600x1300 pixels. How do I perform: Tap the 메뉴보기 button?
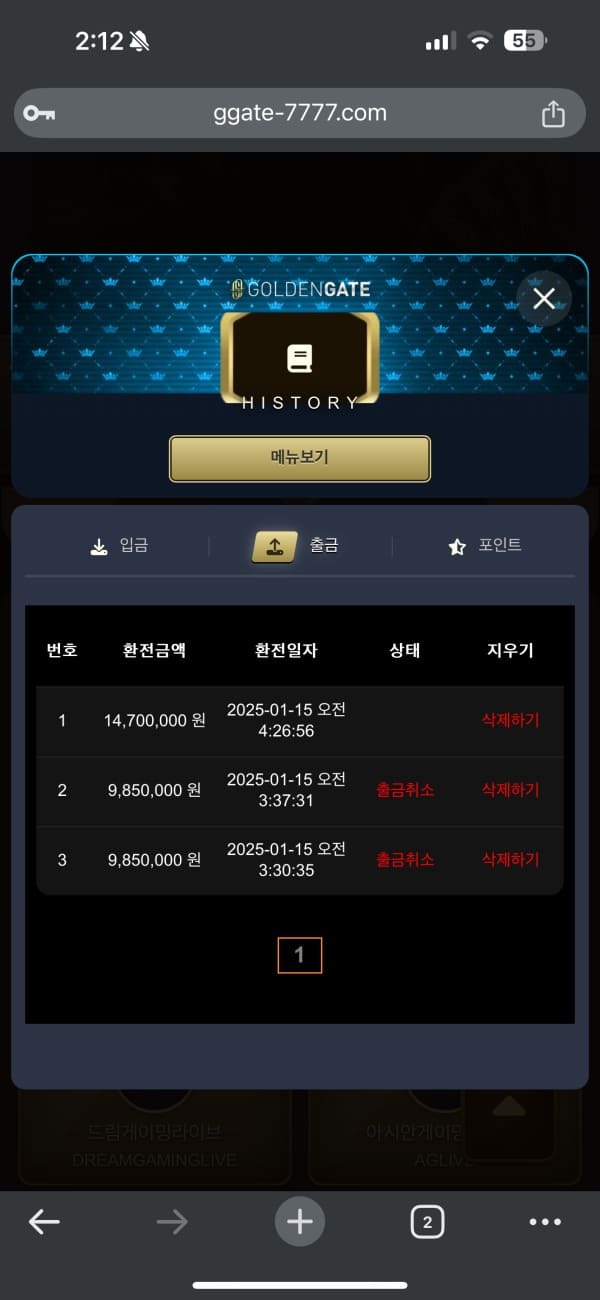click(x=300, y=458)
